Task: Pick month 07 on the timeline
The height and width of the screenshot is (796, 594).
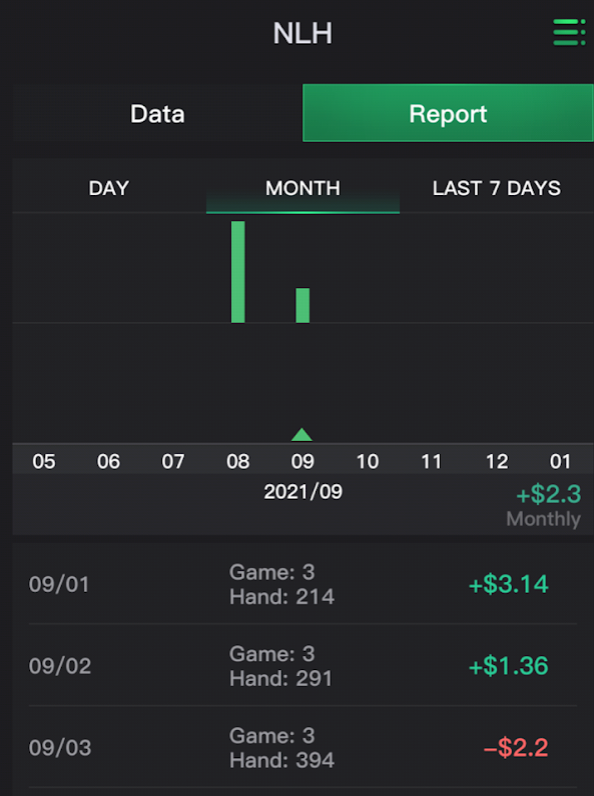Action: tap(173, 461)
